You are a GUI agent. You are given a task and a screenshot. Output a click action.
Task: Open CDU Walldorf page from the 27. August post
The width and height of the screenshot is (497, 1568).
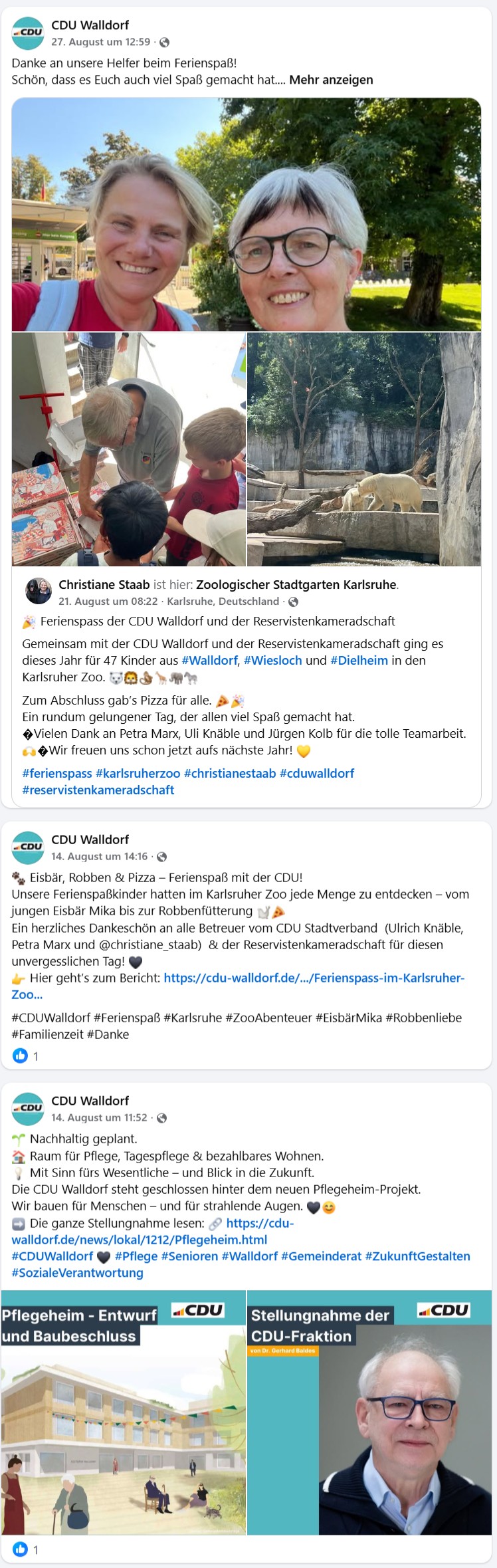[x=90, y=25]
